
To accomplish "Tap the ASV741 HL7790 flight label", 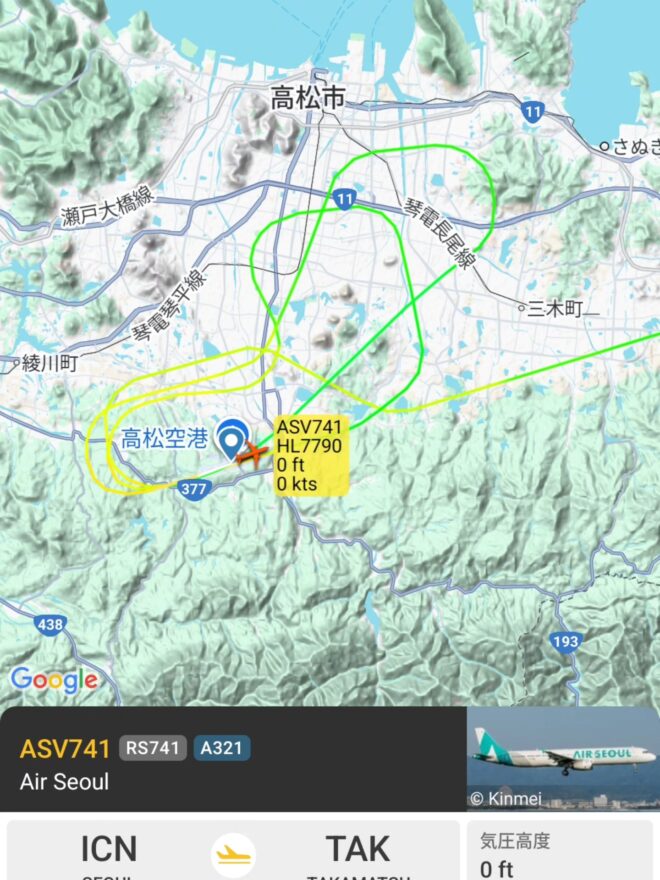I will (x=311, y=456).
